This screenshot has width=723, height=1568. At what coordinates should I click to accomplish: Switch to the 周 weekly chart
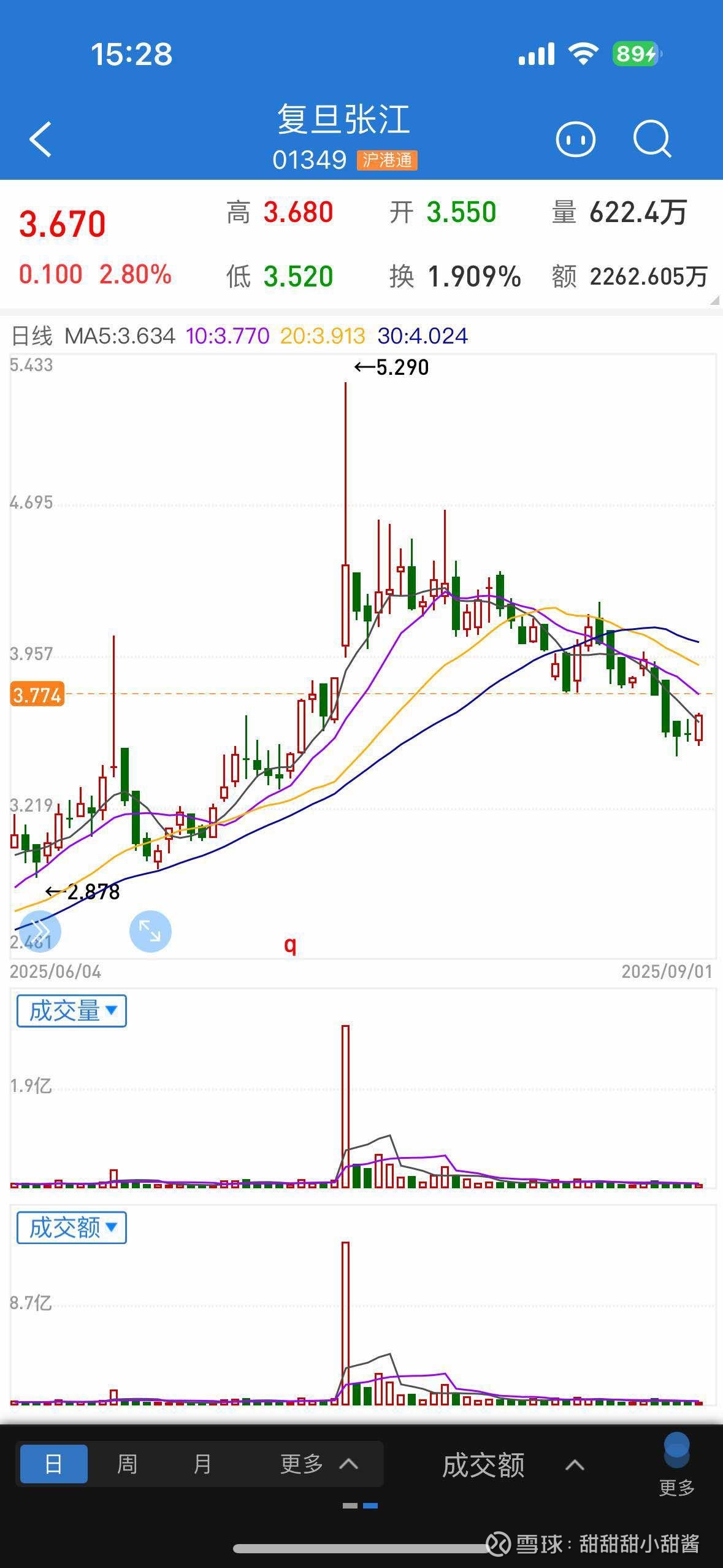click(127, 1464)
